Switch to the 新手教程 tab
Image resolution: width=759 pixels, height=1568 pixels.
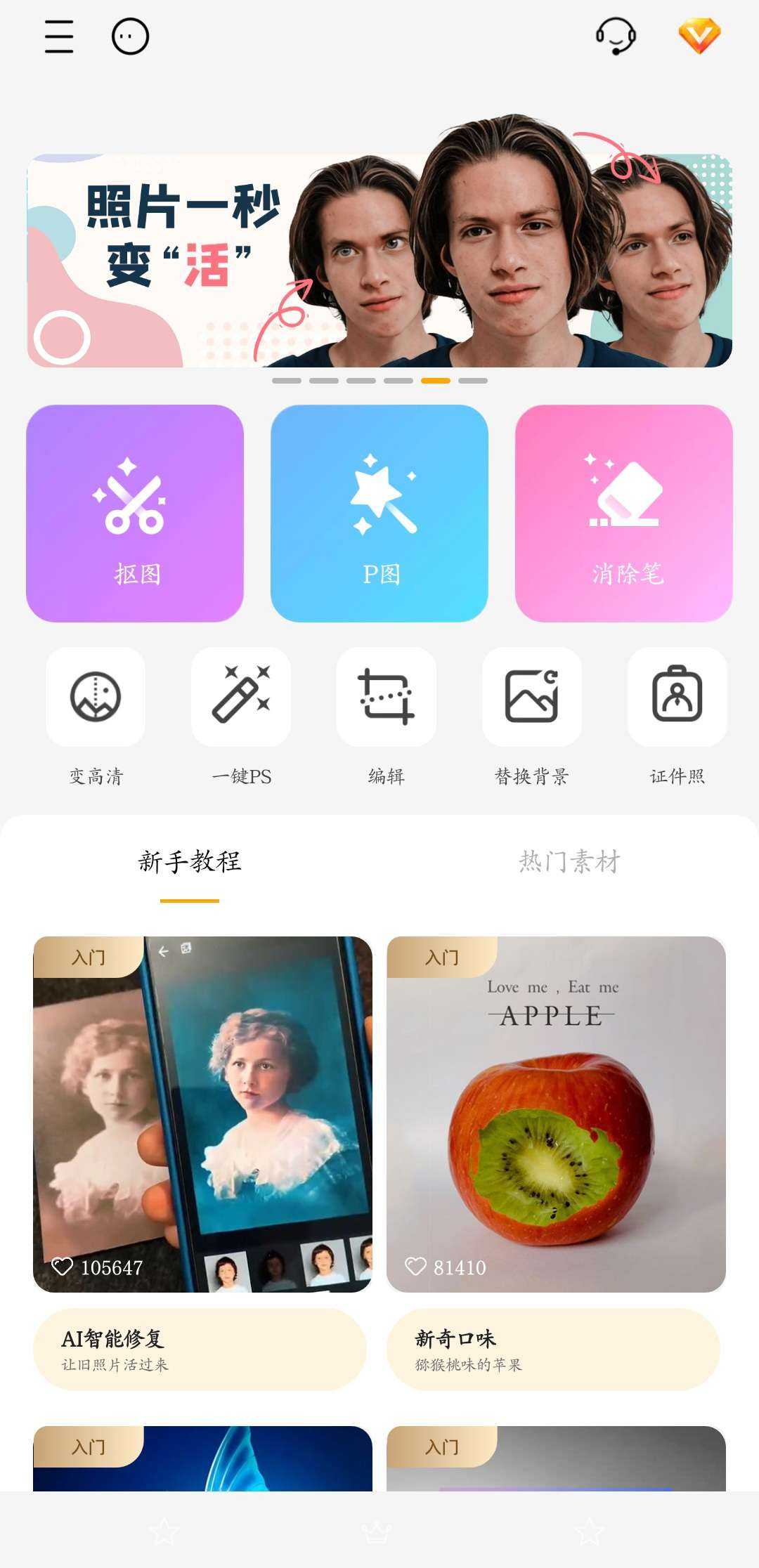(x=190, y=862)
